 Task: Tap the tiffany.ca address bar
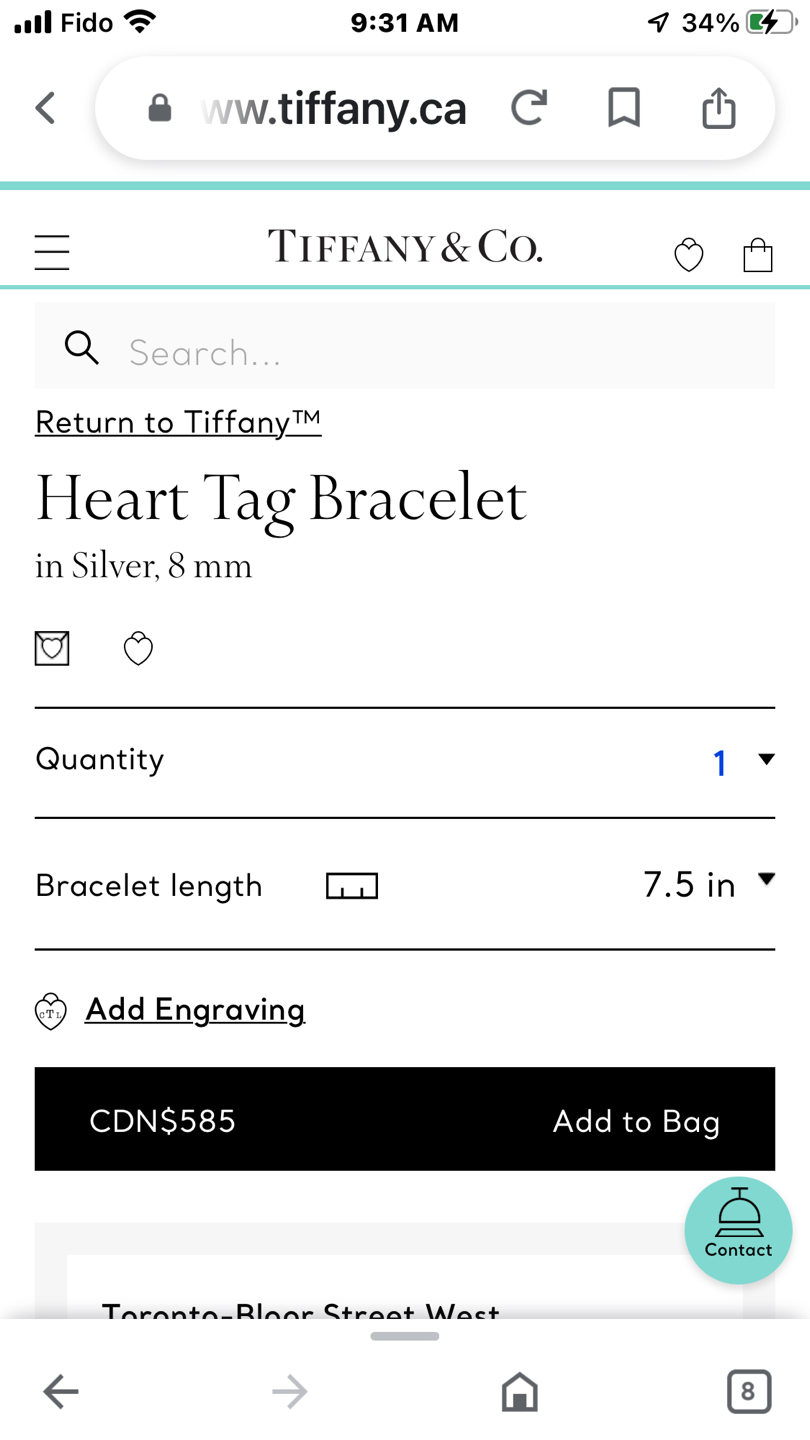pos(333,108)
